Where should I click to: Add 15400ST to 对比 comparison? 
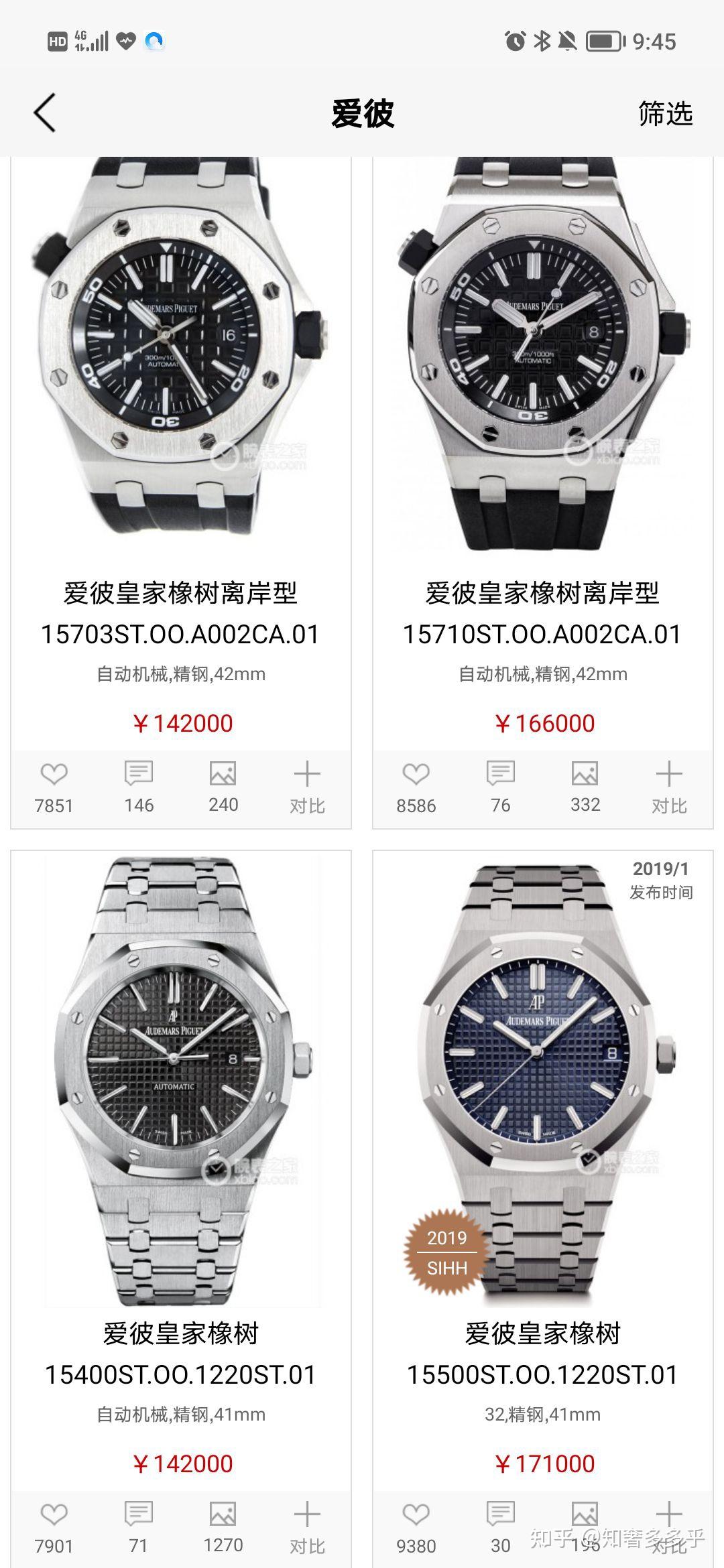tap(307, 1526)
